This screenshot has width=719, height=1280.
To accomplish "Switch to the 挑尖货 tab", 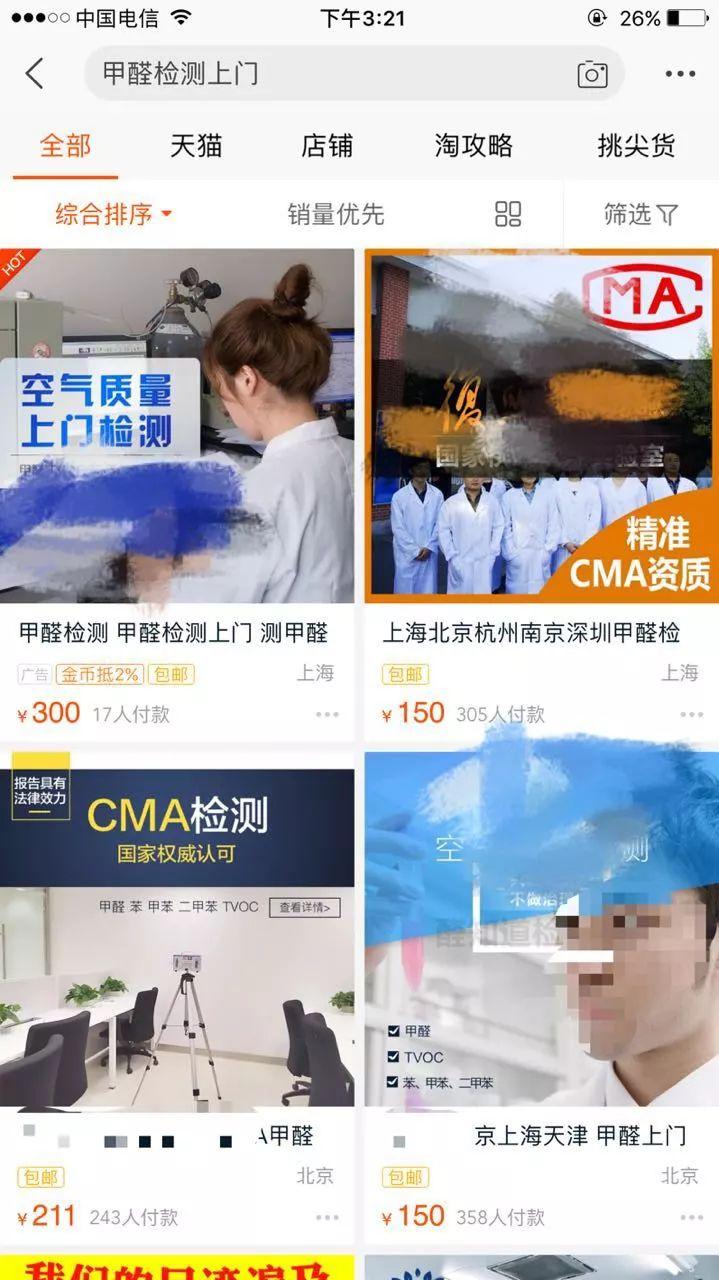I will pyautogui.click(x=636, y=146).
